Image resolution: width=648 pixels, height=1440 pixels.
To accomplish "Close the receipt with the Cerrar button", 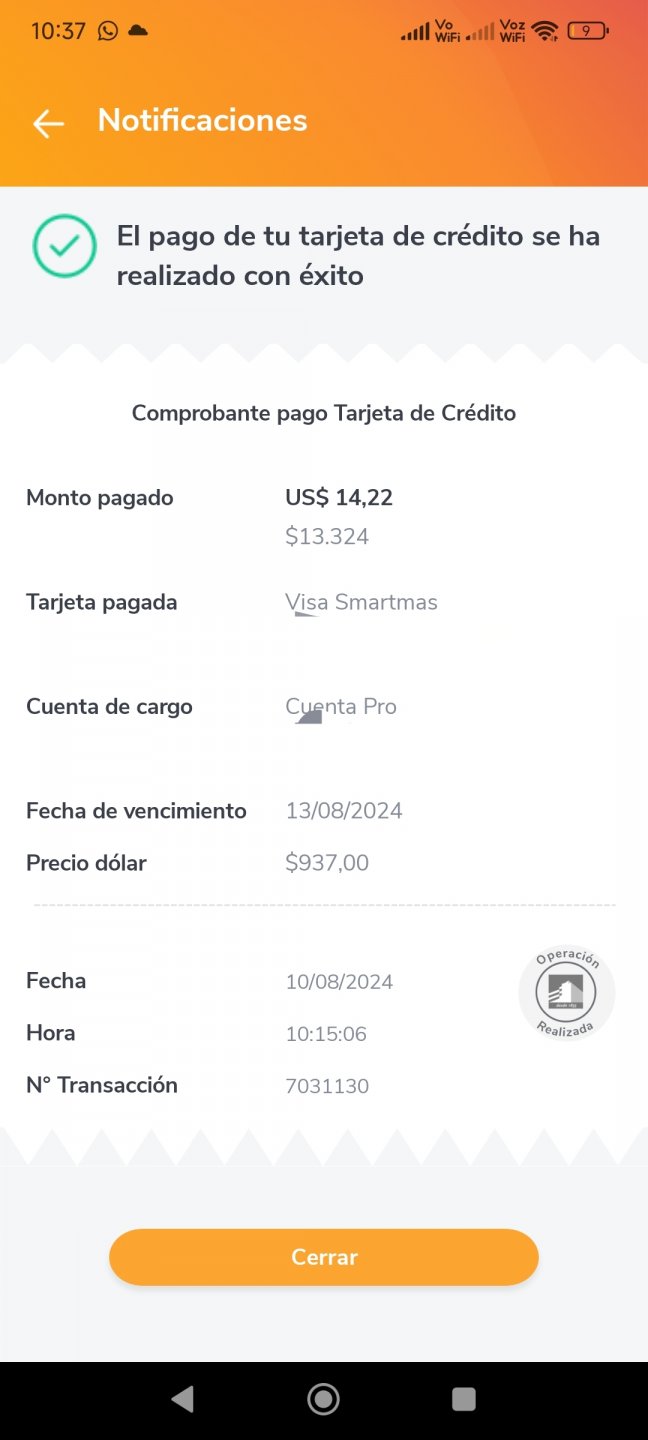I will pos(323,1257).
